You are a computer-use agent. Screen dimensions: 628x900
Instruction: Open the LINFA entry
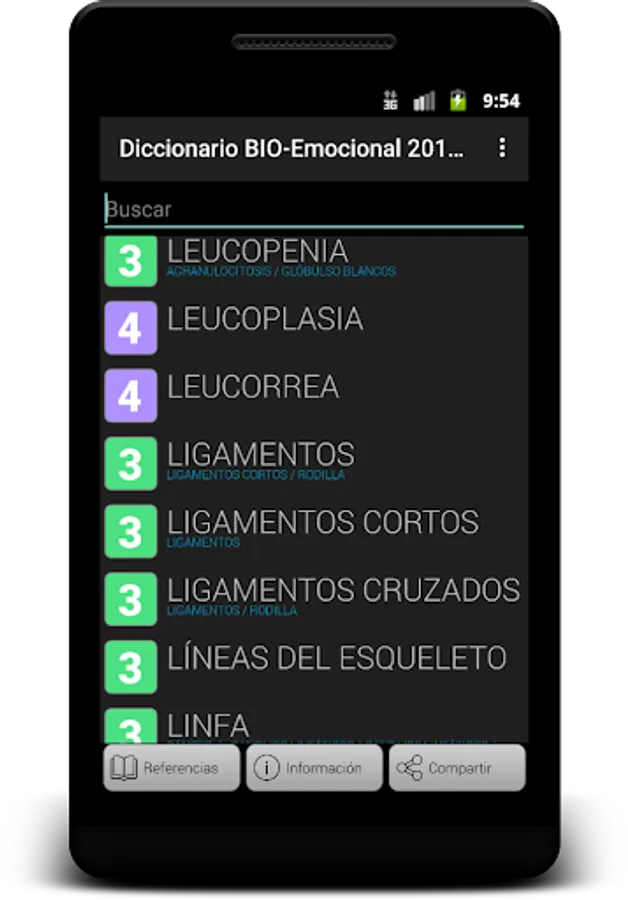coord(314,724)
